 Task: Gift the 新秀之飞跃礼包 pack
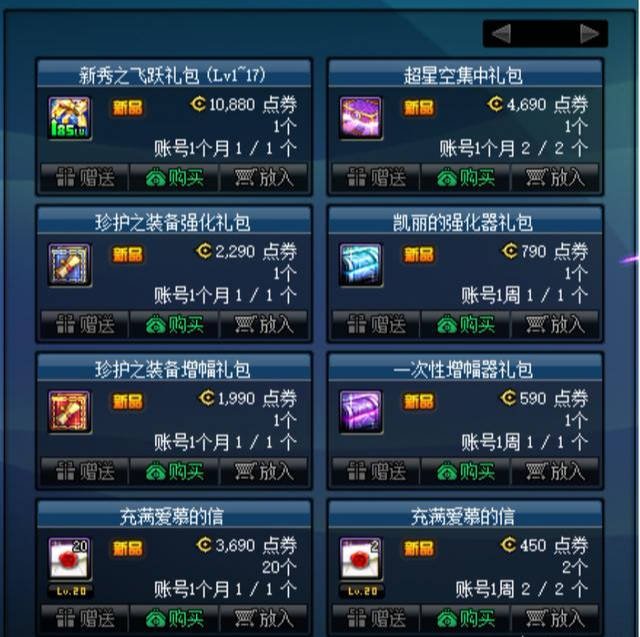(85, 178)
